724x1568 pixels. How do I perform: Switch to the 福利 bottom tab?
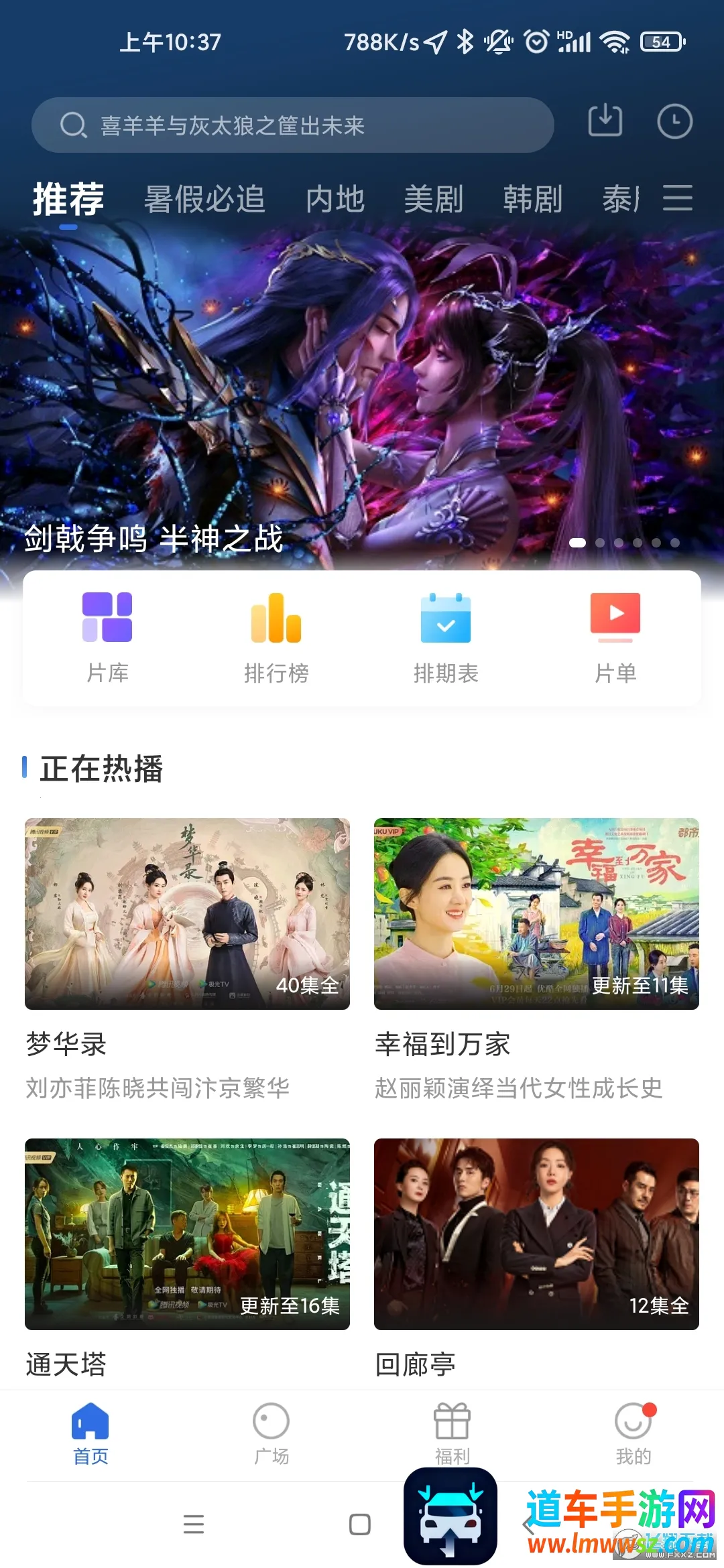pos(452,1433)
